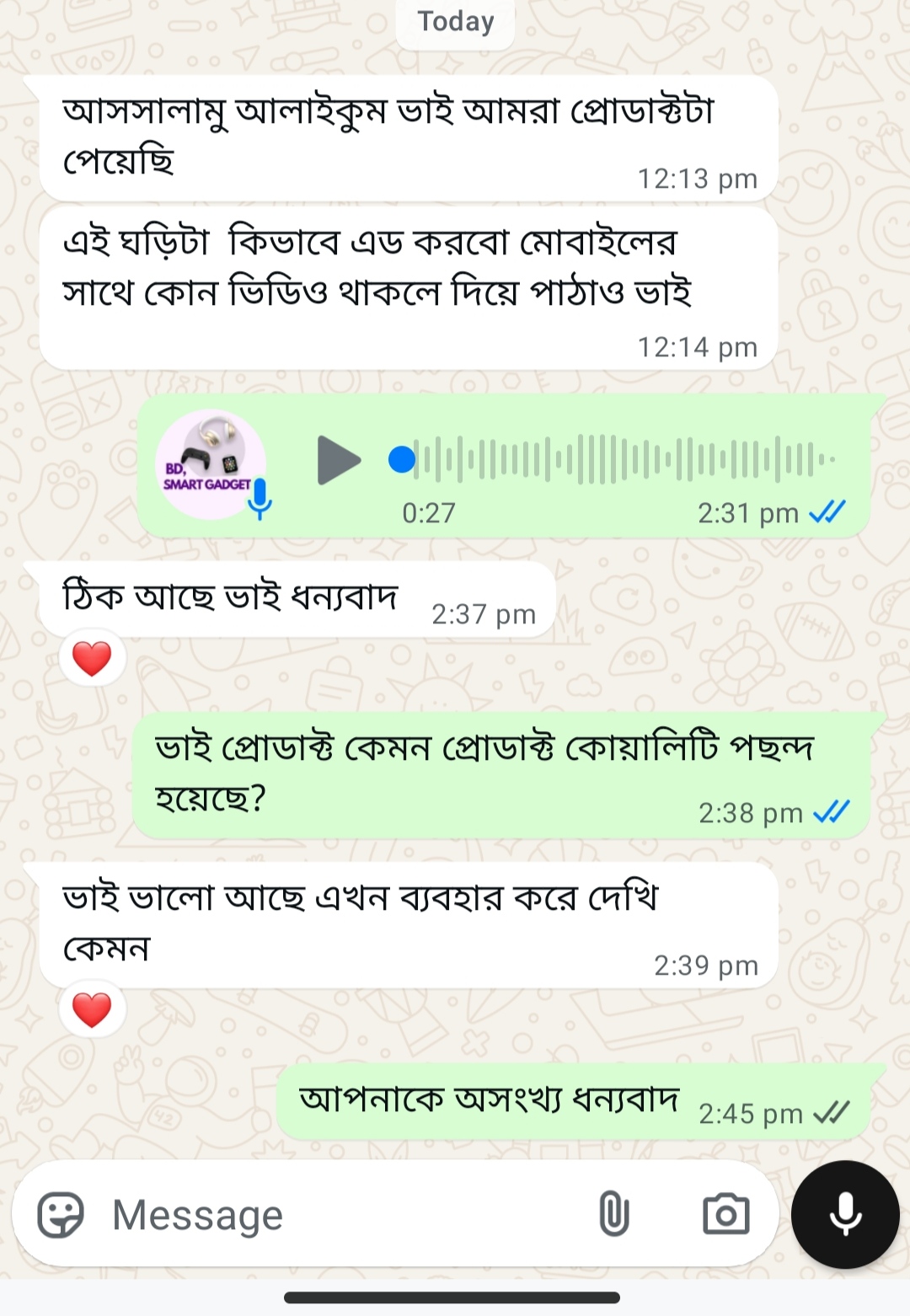910x1316 pixels.
Task: Play the 0:27 voice message
Action: [x=337, y=459]
